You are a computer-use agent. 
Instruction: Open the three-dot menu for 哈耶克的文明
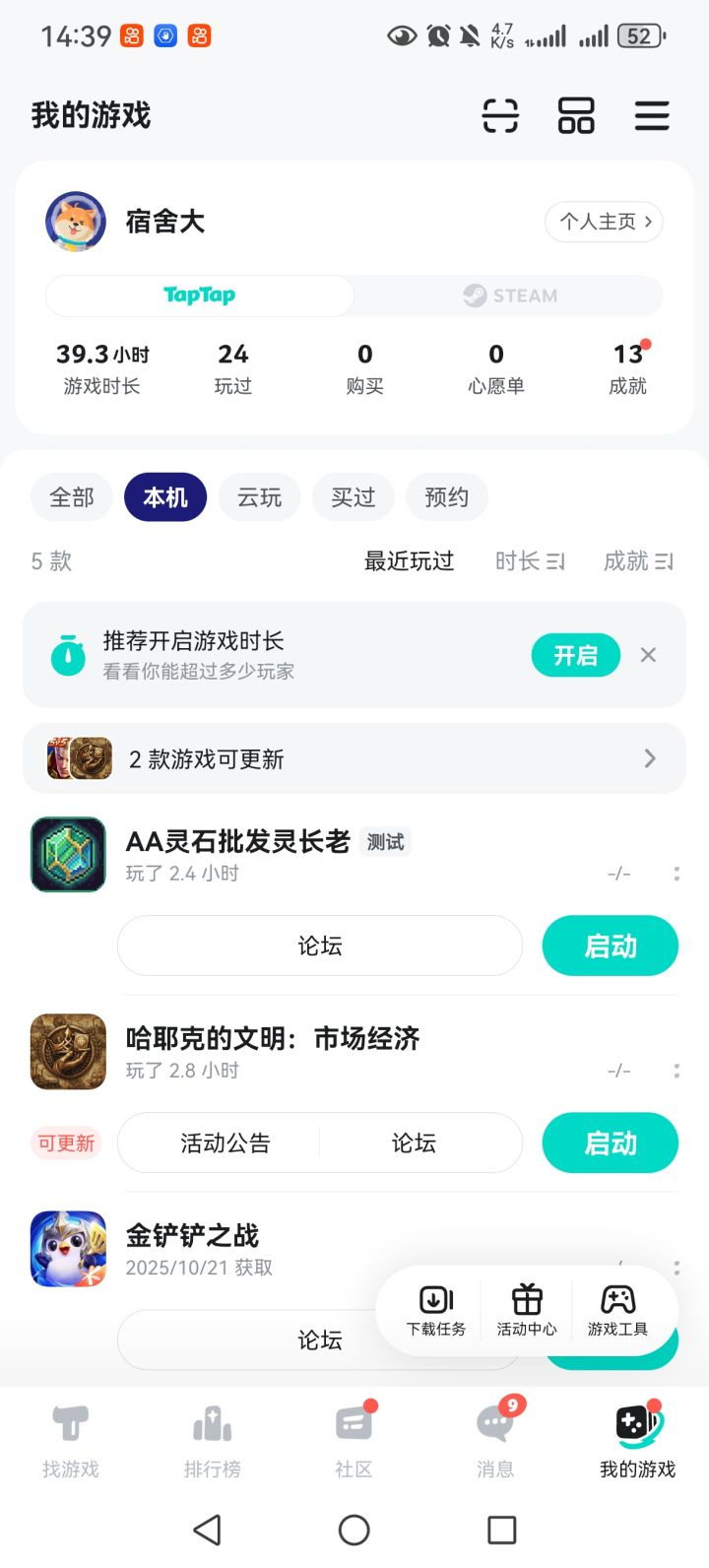click(676, 1070)
